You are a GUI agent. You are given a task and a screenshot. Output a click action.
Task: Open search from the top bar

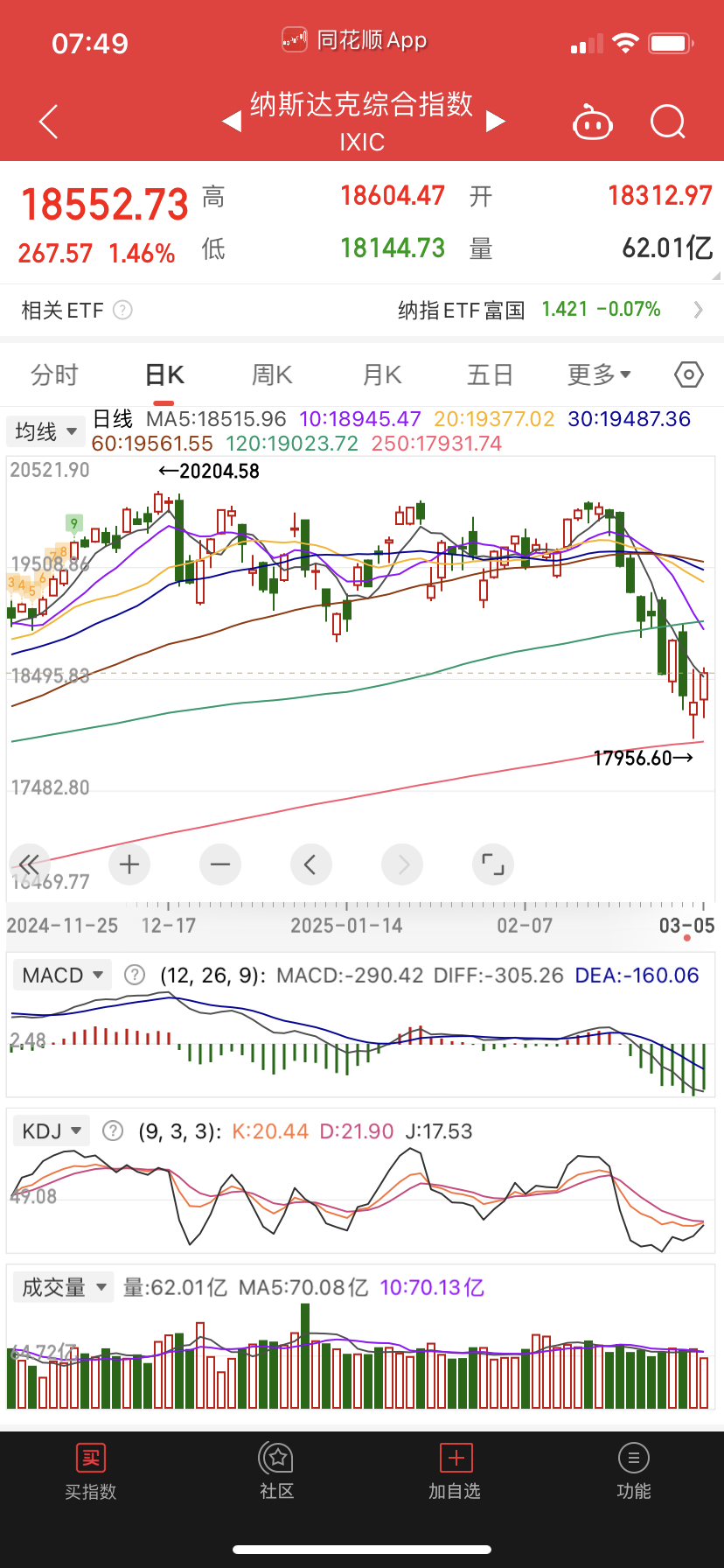[x=668, y=122]
